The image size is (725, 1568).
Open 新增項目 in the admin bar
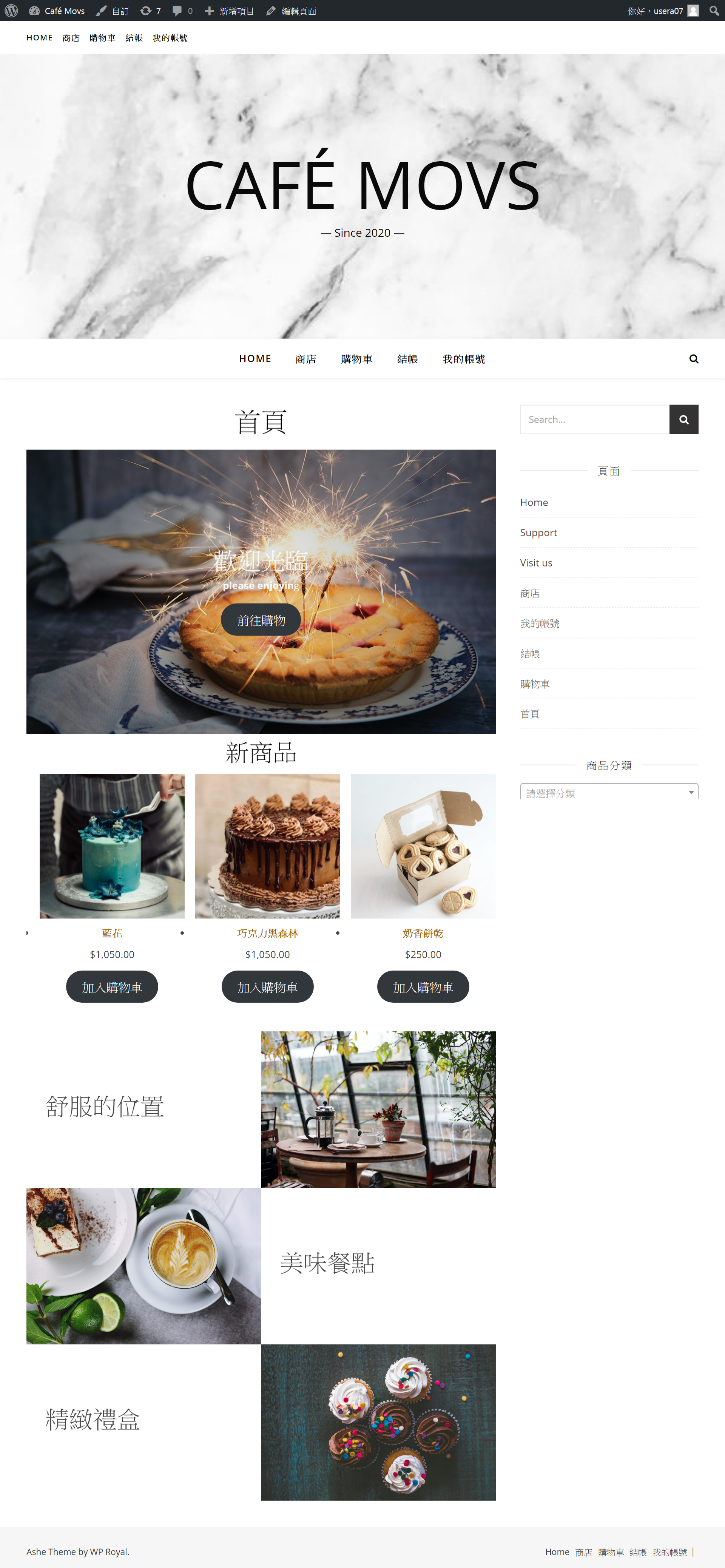pos(230,11)
